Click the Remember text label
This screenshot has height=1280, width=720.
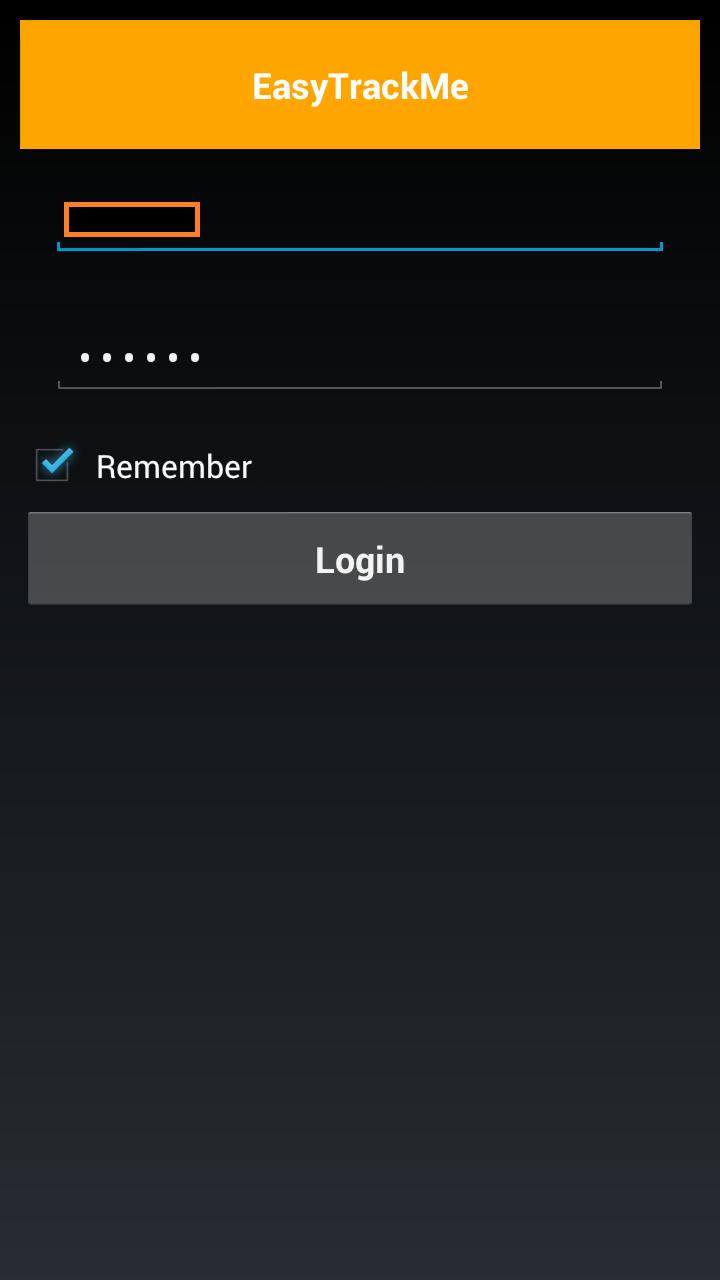(x=172, y=466)
